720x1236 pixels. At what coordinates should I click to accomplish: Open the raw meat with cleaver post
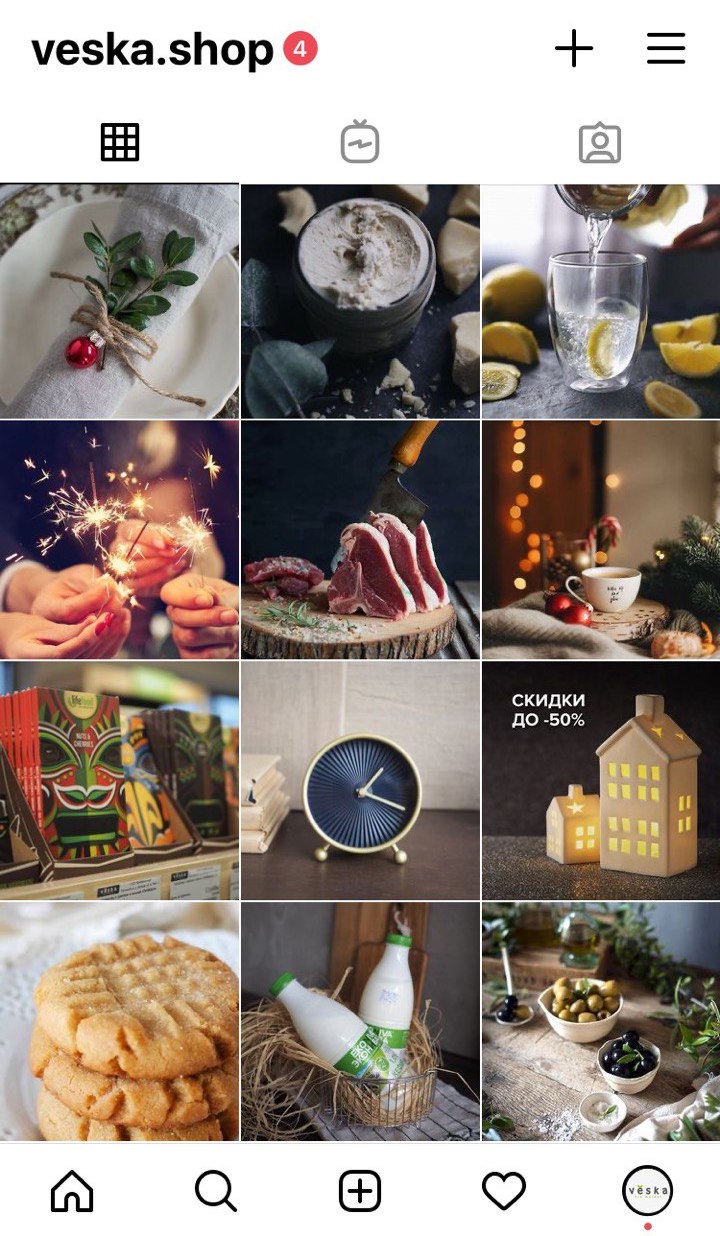click(360, 539)
